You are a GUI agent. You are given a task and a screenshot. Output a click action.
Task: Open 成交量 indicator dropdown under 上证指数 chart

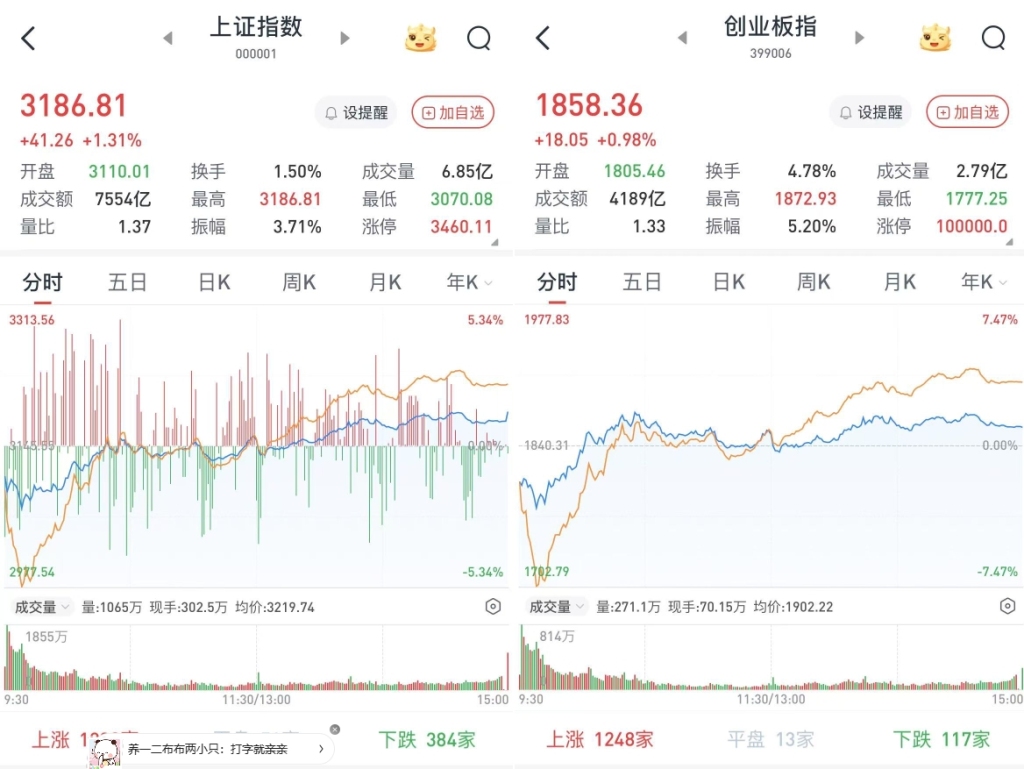42,607
